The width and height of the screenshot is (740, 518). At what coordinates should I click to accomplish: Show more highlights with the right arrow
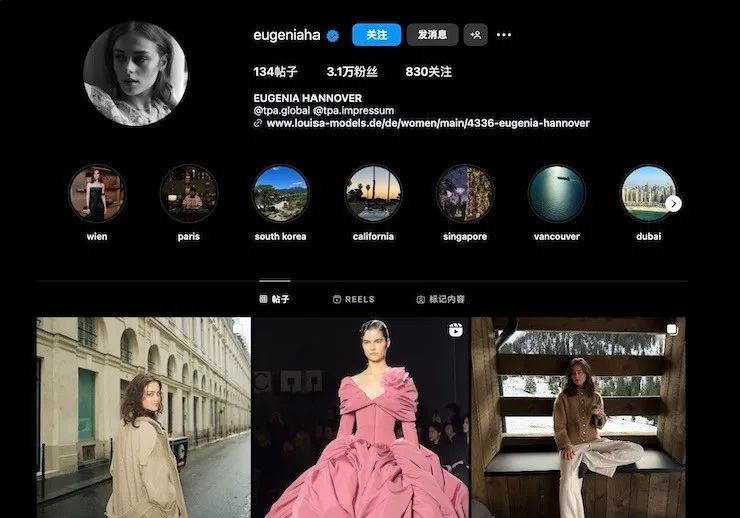pyautogui.click(x=674, y=203)
